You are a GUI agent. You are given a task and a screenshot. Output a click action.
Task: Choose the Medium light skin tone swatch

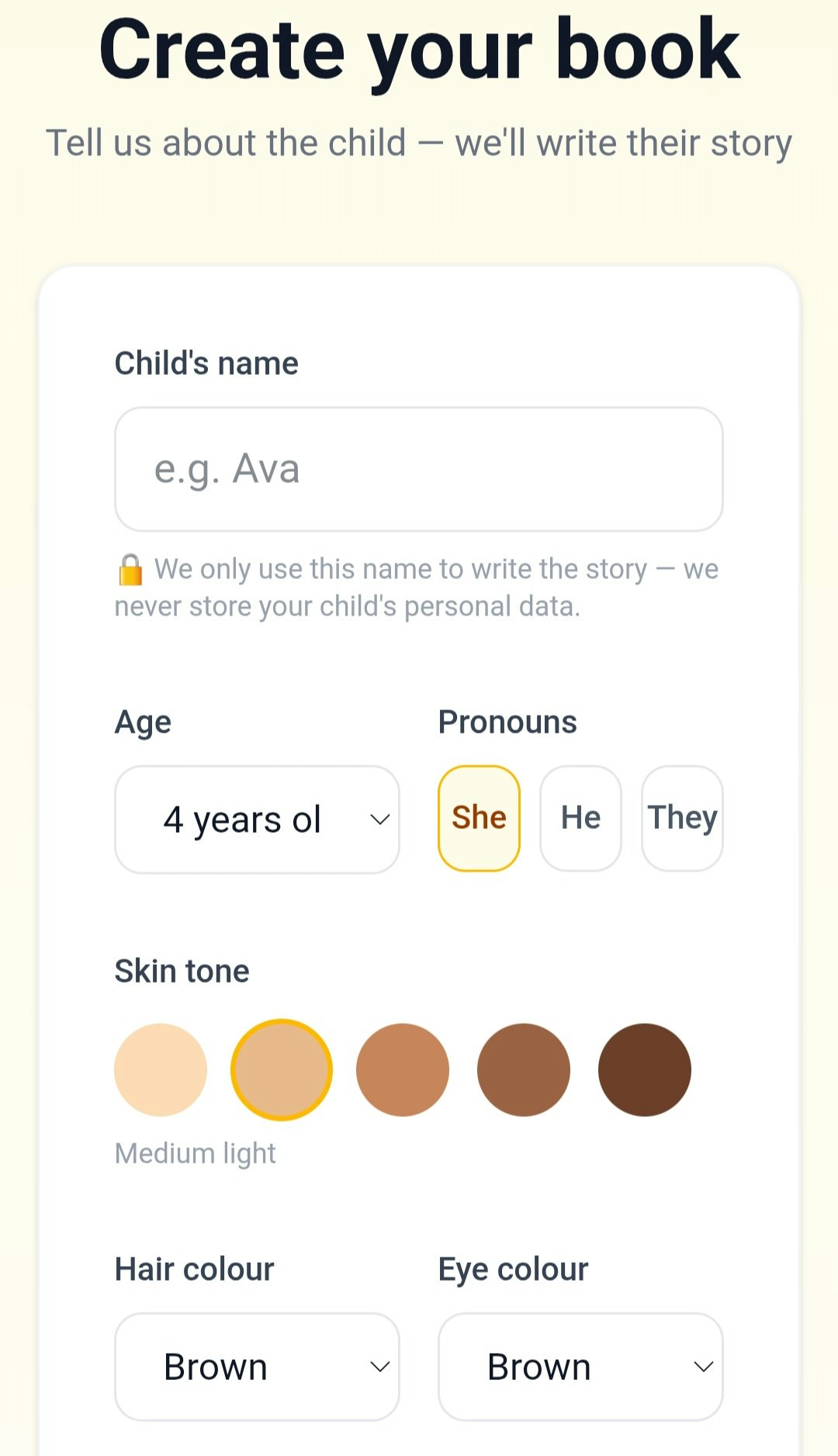[x=282, y=1069]
